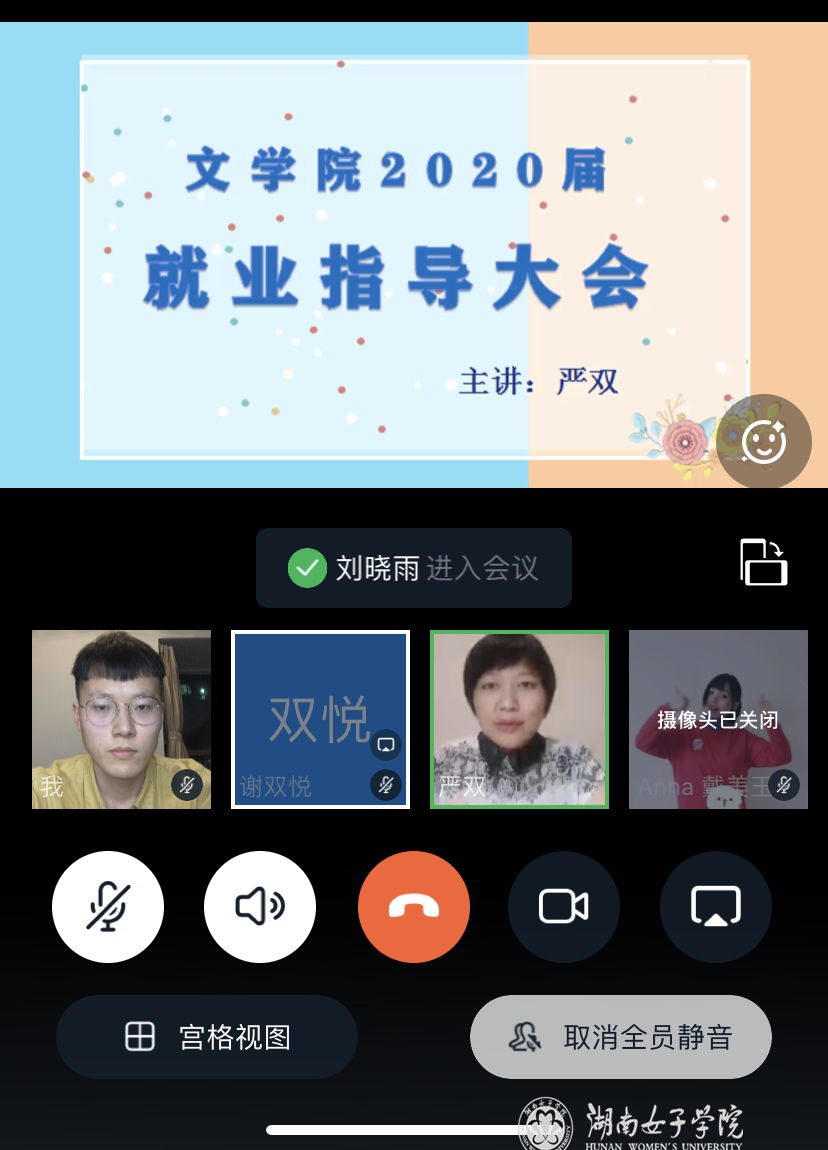Select Anna 戴姜玉's participant tile
828x1150 pixels.
click(718, 718)
